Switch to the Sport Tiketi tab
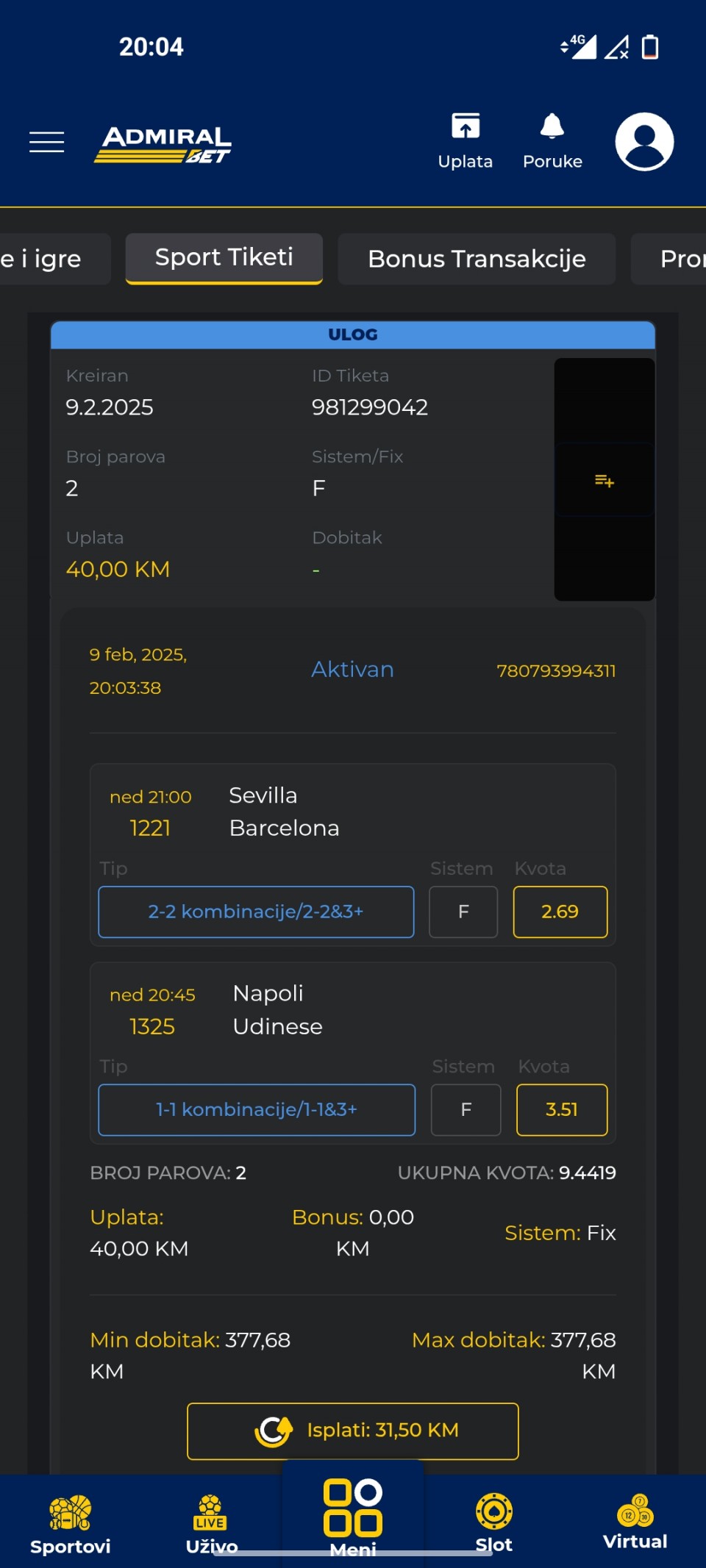The width and height of the screenshot is (706, 1568). click(x=224, y=258)
